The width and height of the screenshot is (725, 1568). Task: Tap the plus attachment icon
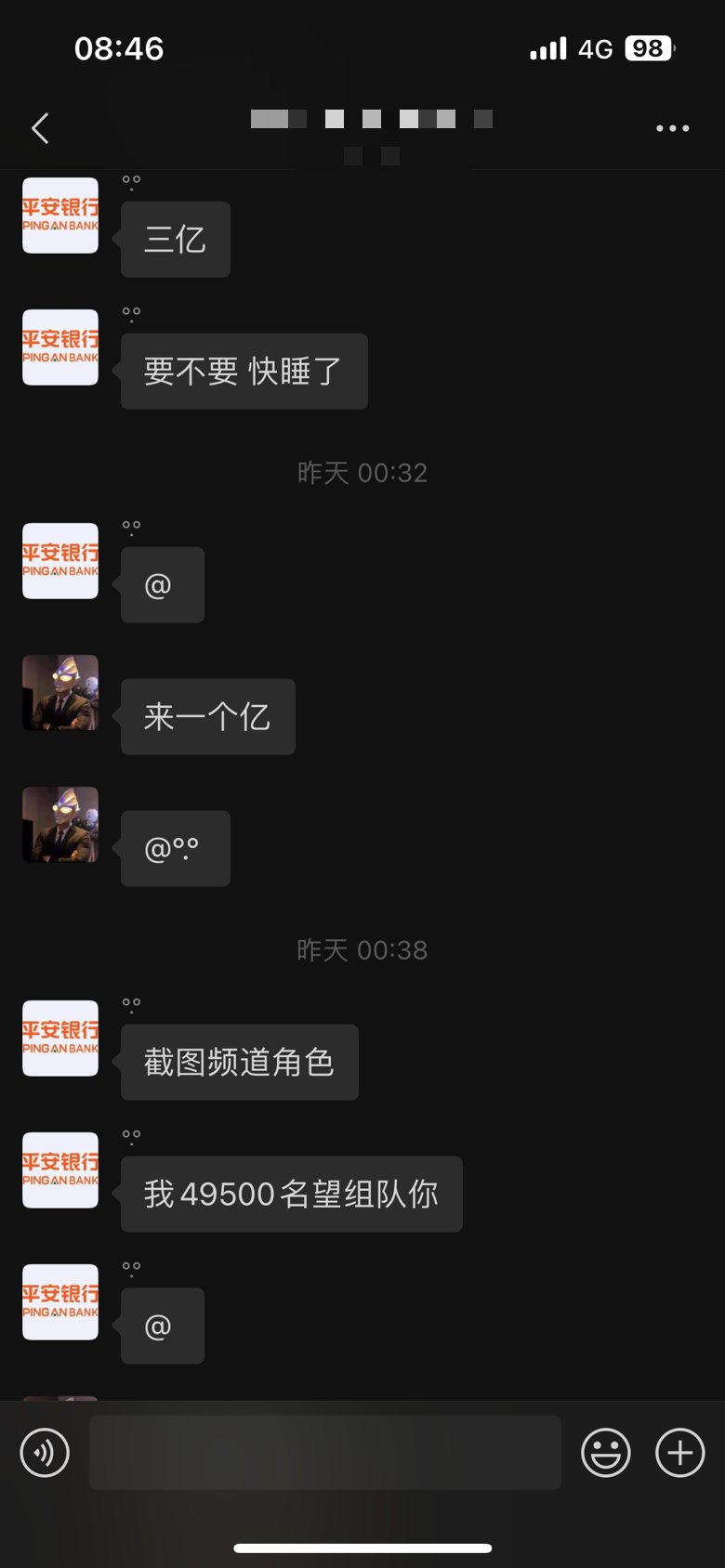point(679,1452)
